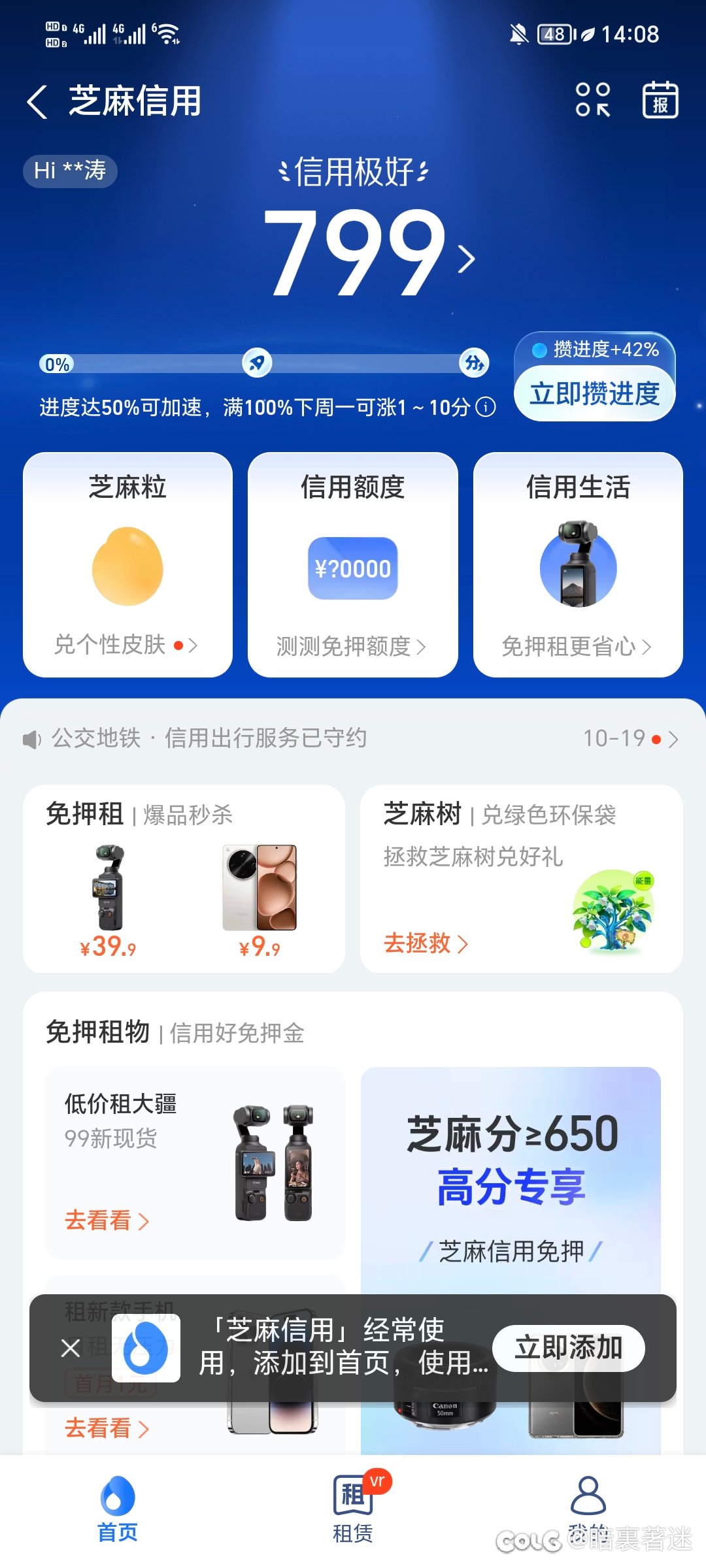Tap 去拯救 in the 芝麻树 card

coord(426,943)
